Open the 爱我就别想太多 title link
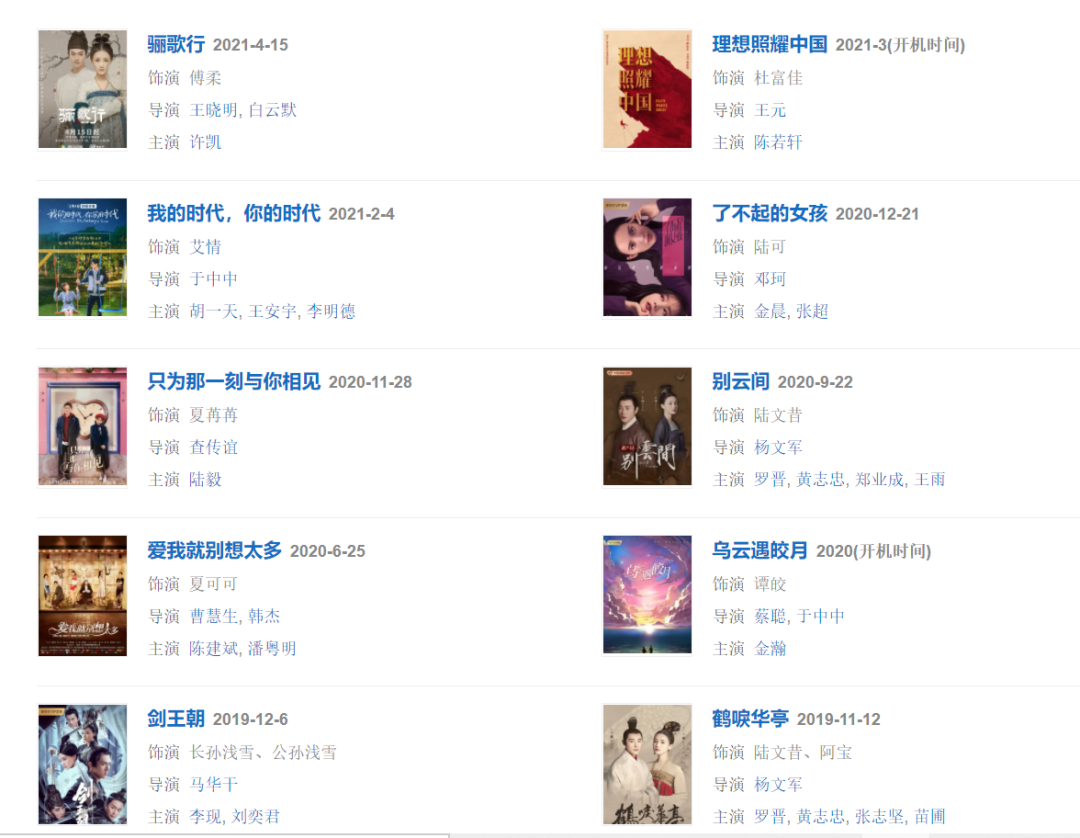 coord(214,550)
